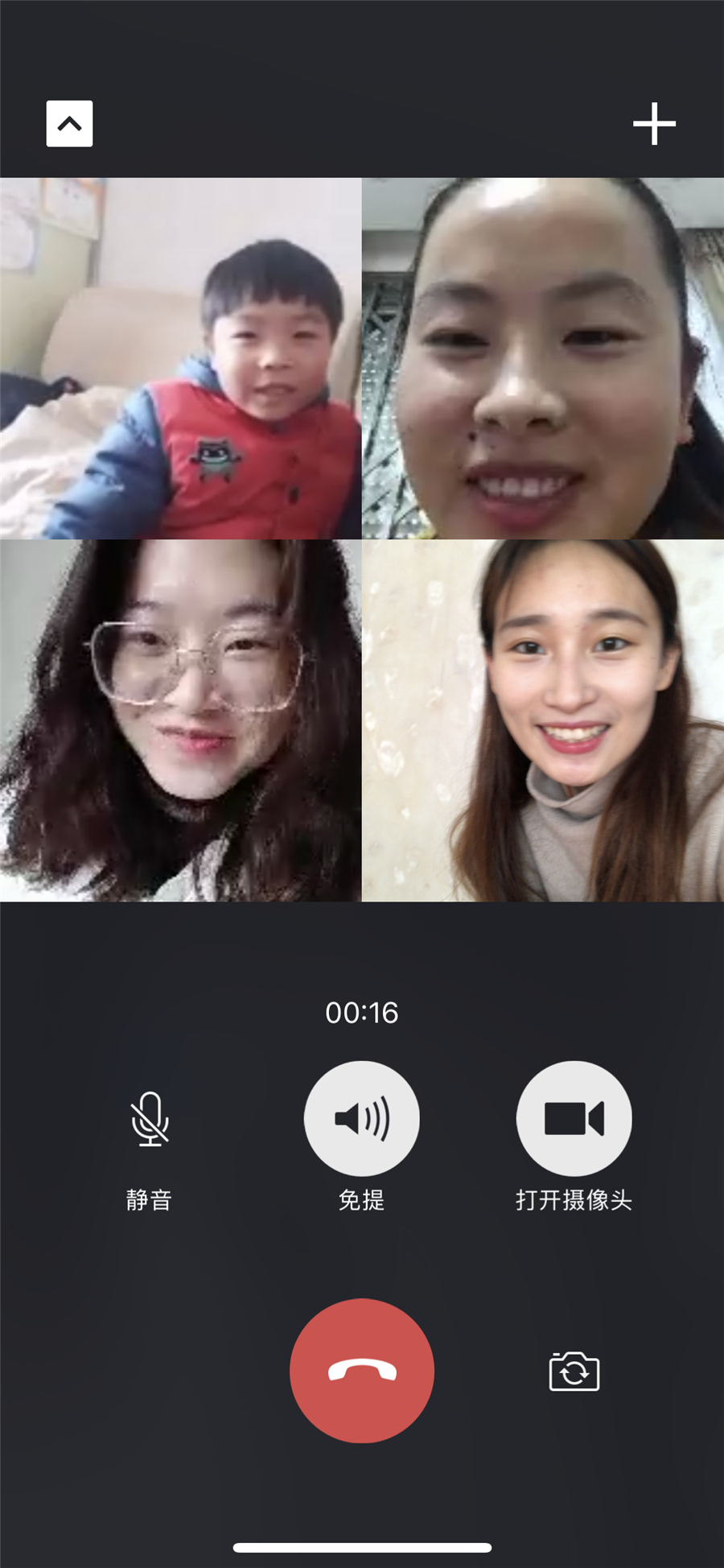Add a participant with the plus icon
724x1568 pixels.
[654, 124]
